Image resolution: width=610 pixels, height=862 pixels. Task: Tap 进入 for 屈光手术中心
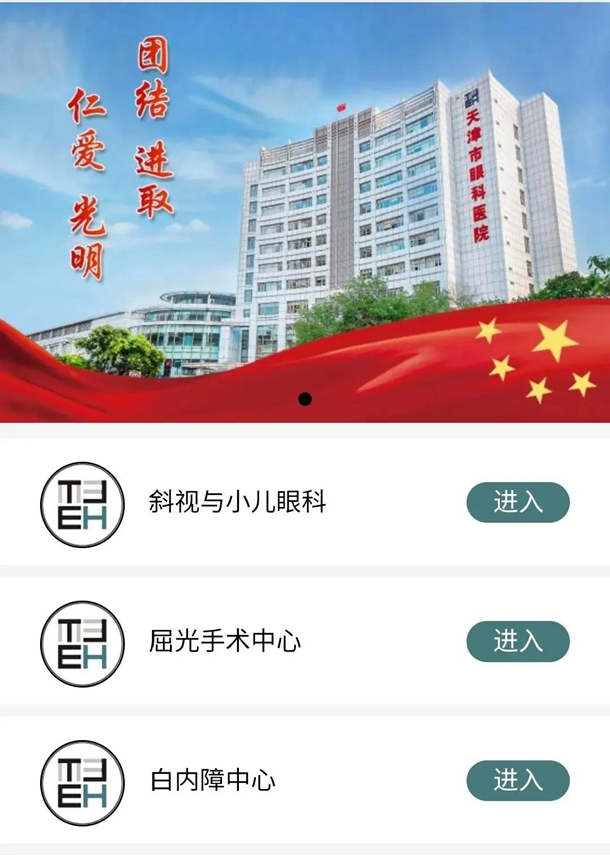point(517,641)
